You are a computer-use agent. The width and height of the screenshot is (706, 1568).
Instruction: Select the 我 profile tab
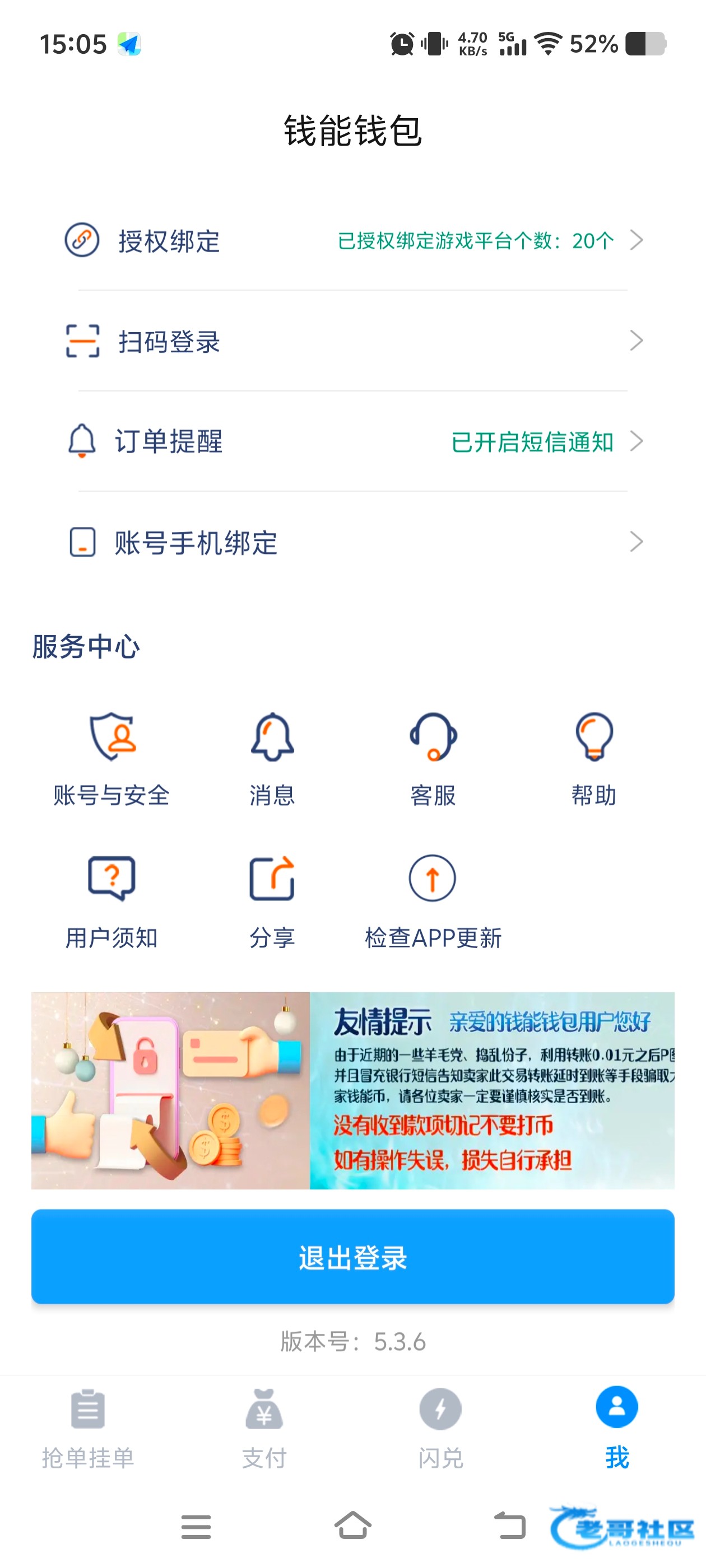(616, 1427)
